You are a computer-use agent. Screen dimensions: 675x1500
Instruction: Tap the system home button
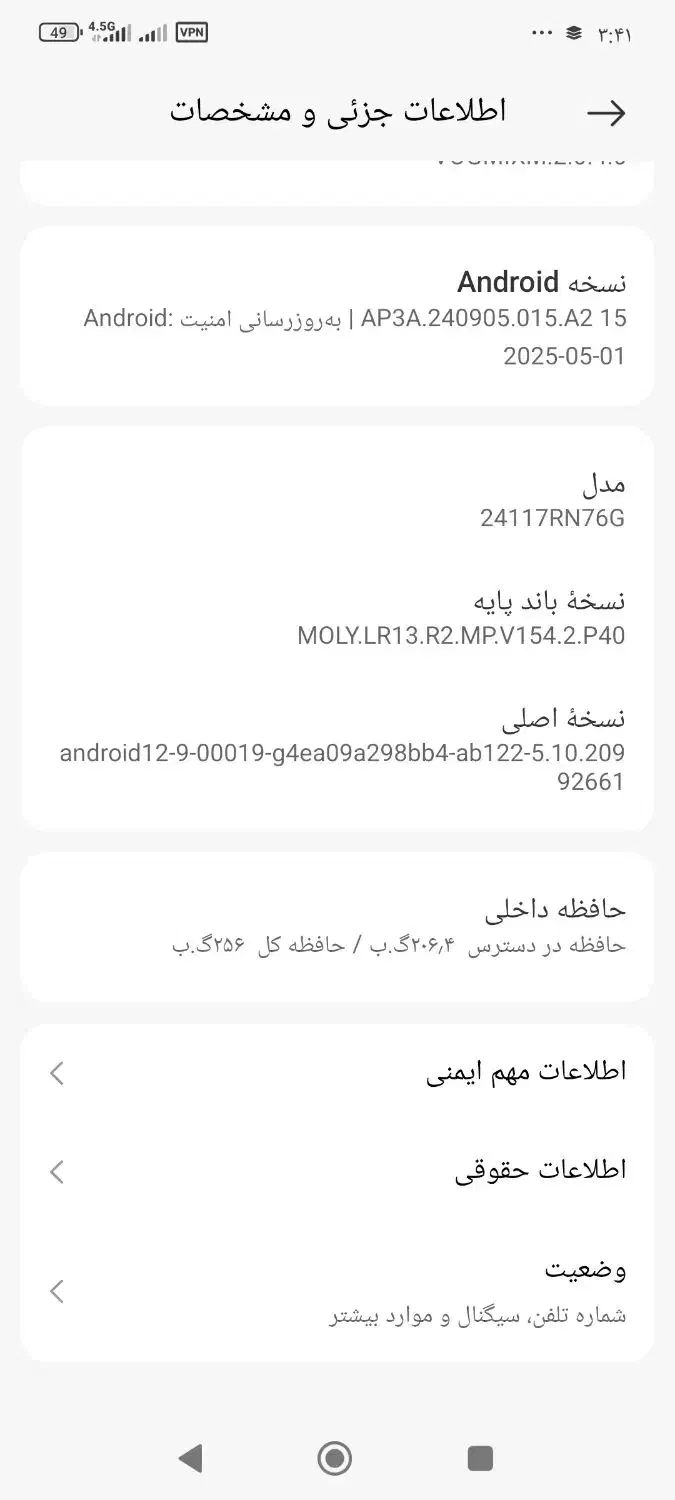pos(335,1458)
